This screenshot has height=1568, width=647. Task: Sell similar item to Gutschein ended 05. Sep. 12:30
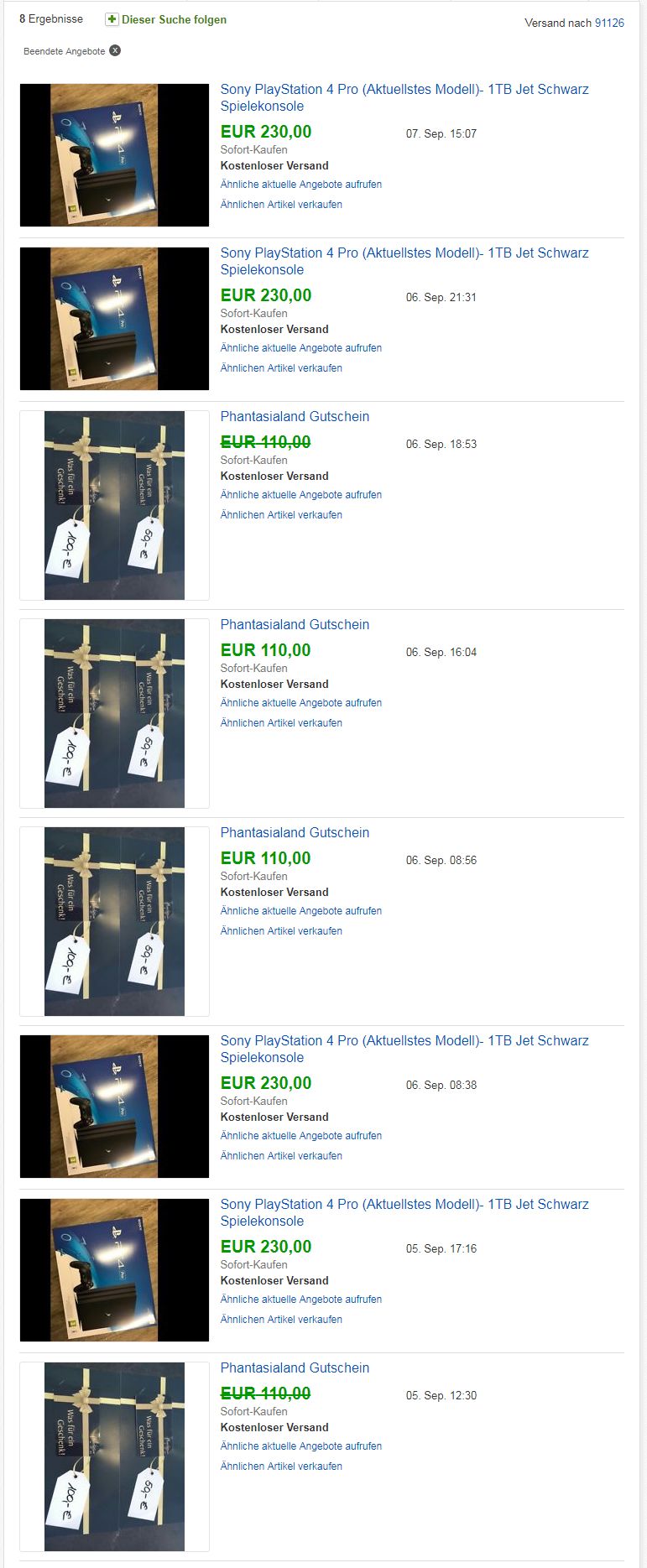pos(281,1466)
